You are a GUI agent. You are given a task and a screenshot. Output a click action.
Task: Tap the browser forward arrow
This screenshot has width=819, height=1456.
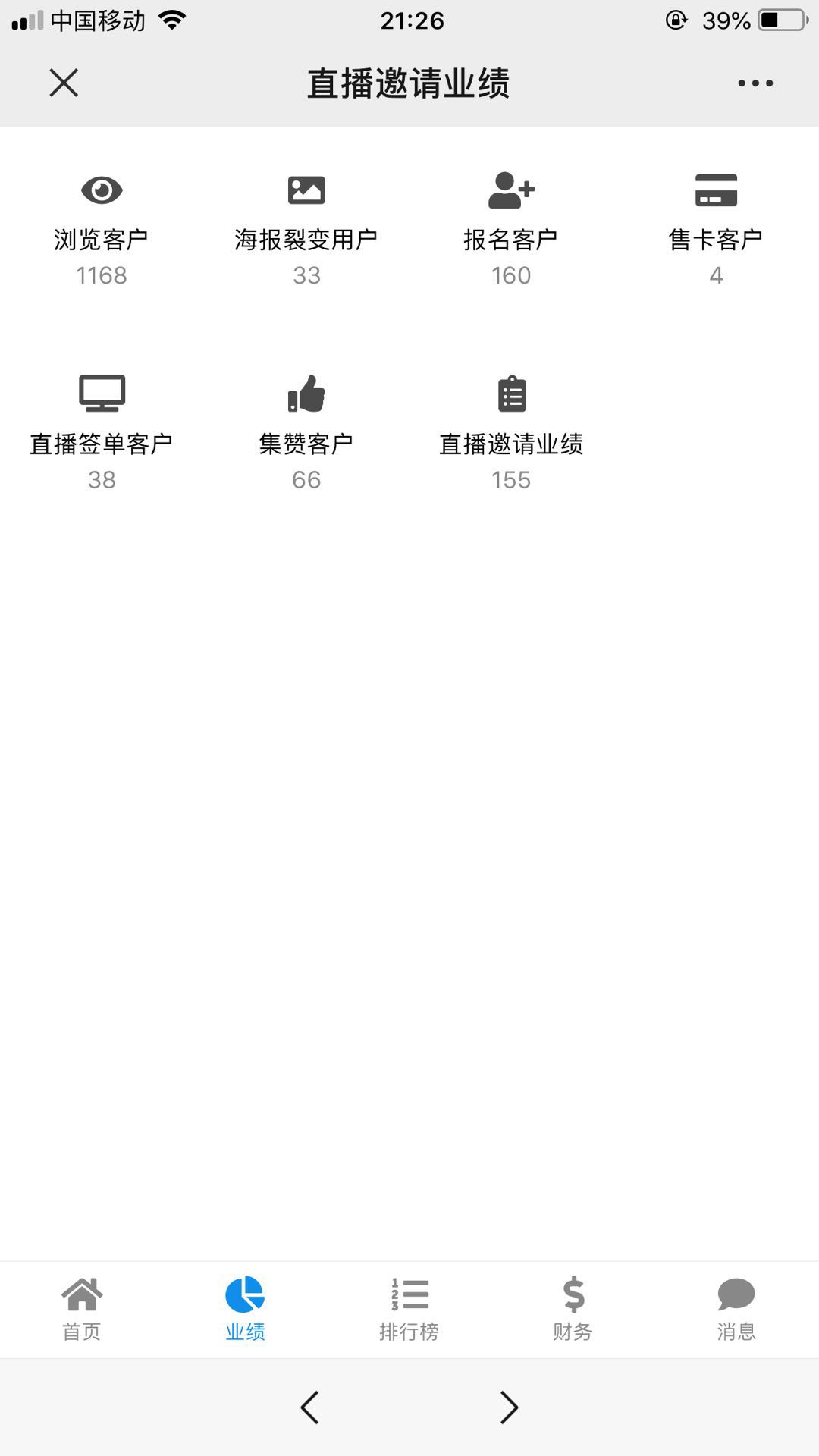click(509, 1407)
